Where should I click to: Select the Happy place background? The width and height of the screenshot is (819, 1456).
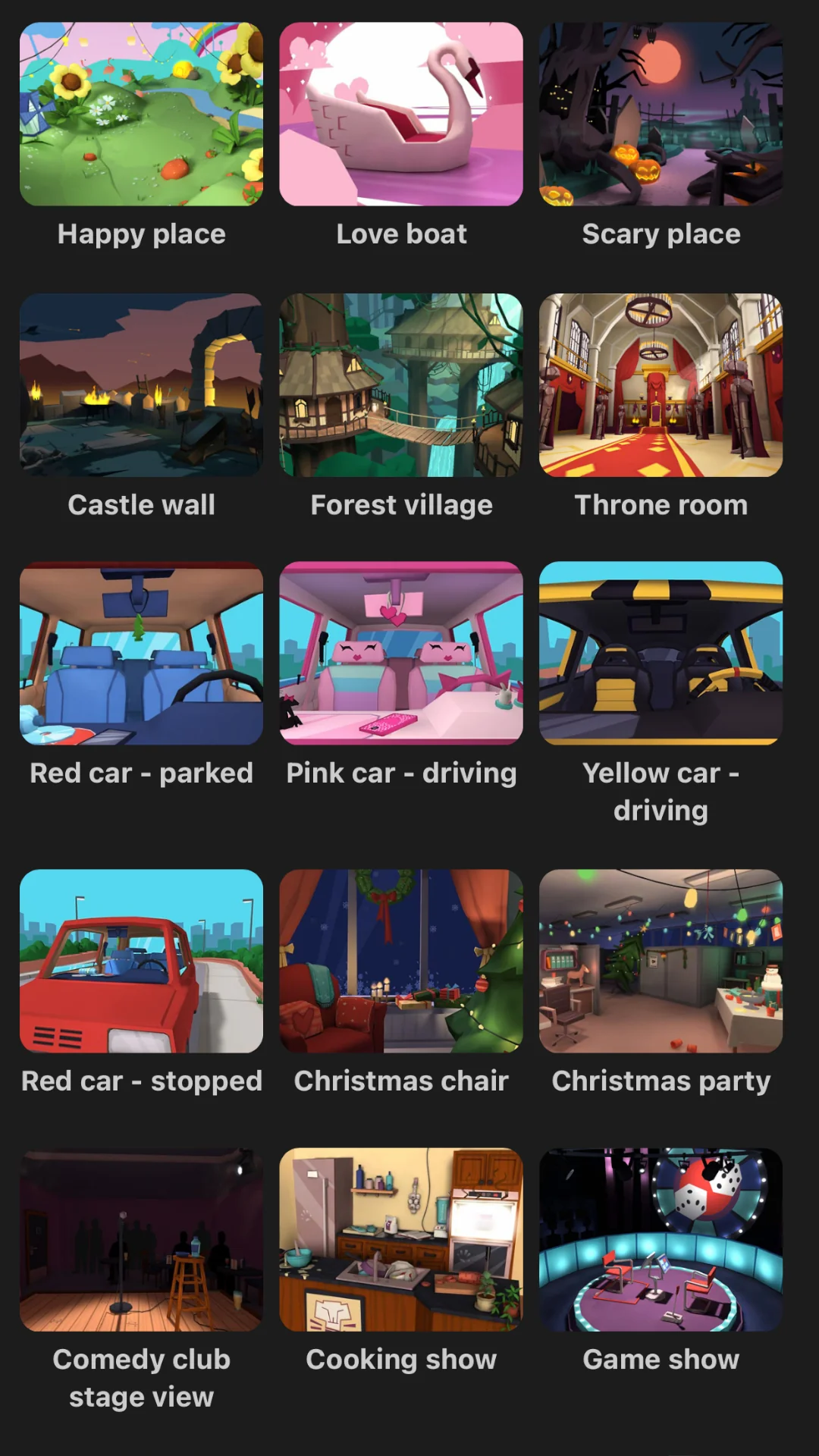click(142, 115)
